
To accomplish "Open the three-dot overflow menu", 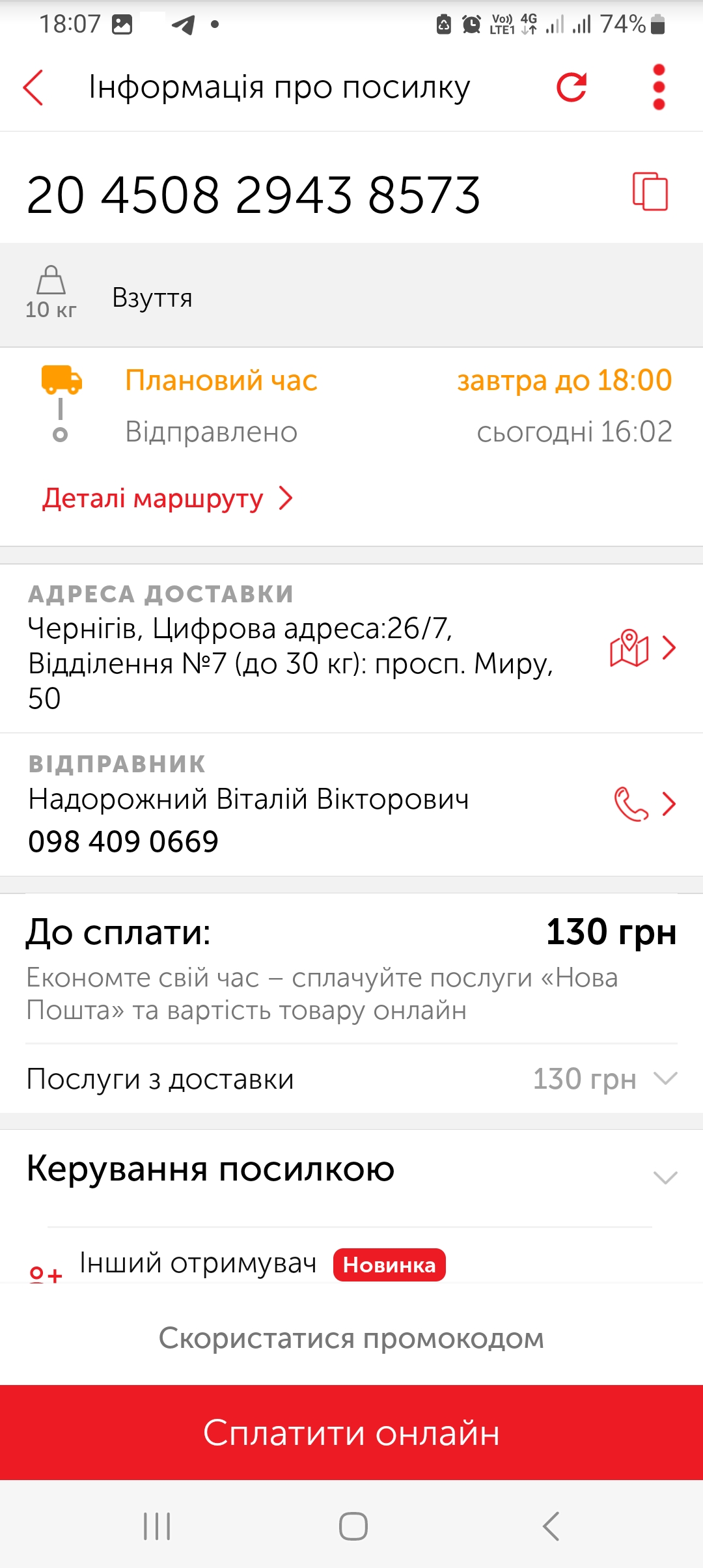I will pos(659,87).
